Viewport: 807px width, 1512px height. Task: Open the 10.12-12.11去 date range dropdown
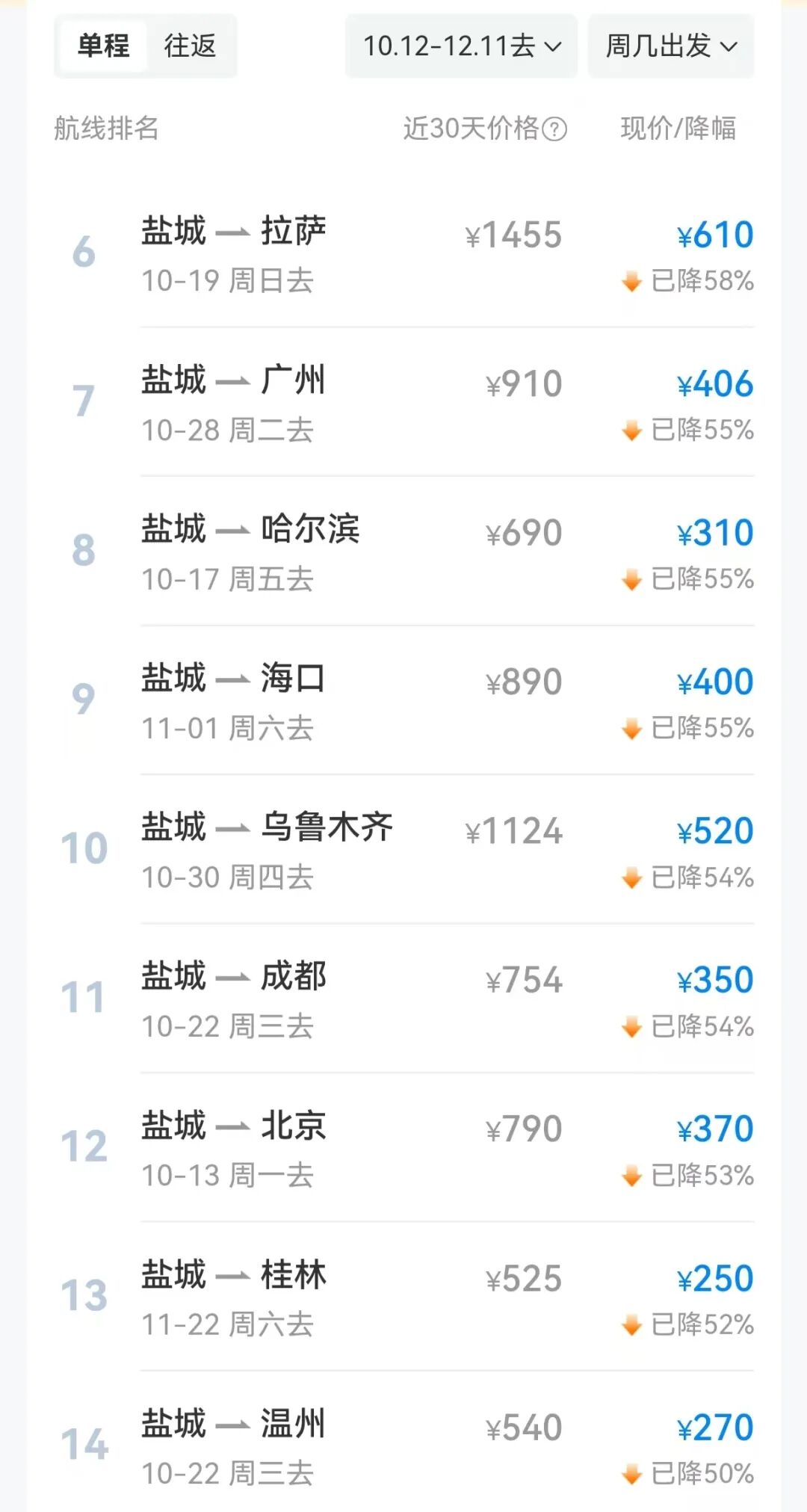[x=461, y=46]
